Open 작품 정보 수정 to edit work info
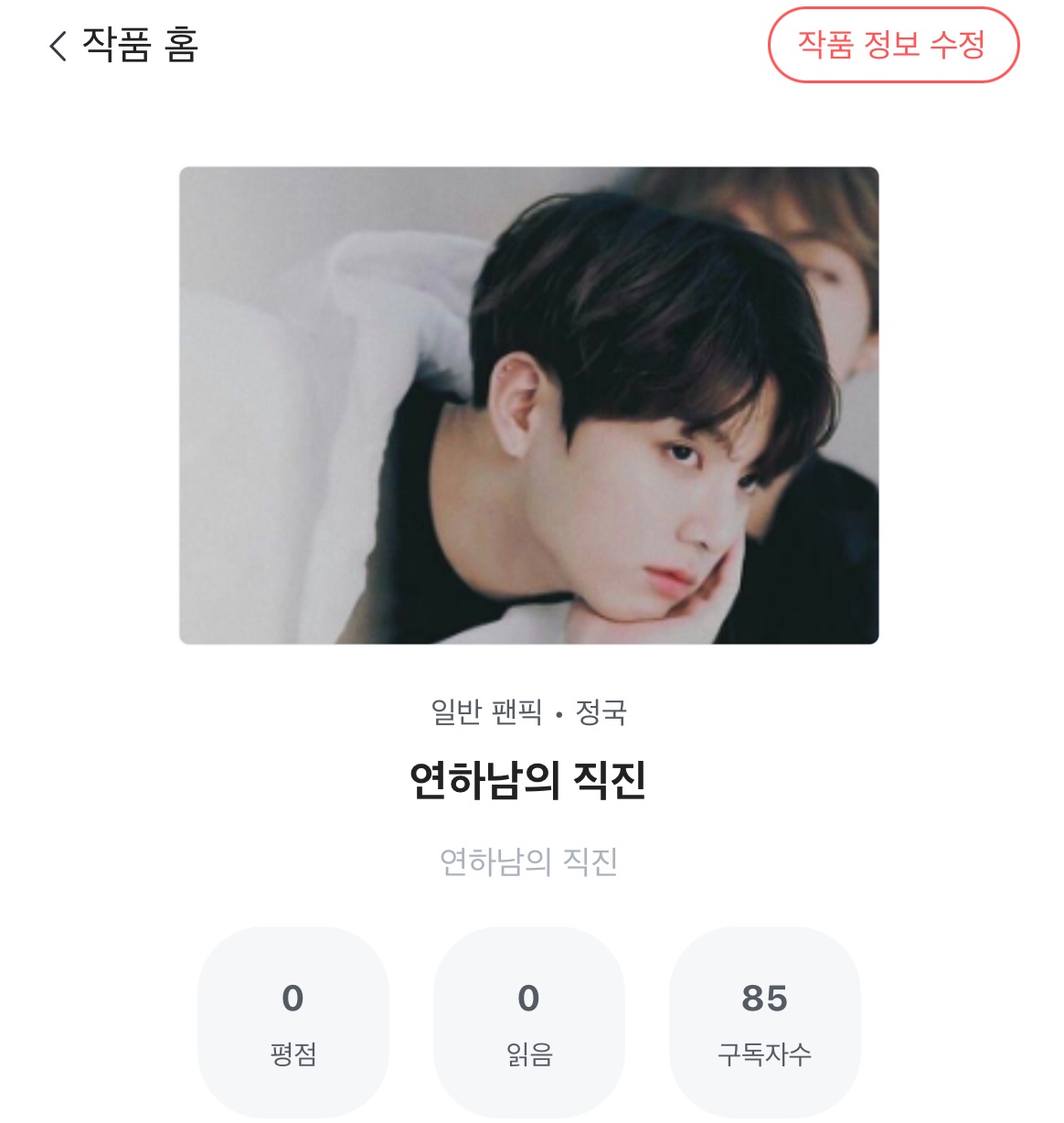Screen dimensions: 1064x1123 tap(892, 46)
